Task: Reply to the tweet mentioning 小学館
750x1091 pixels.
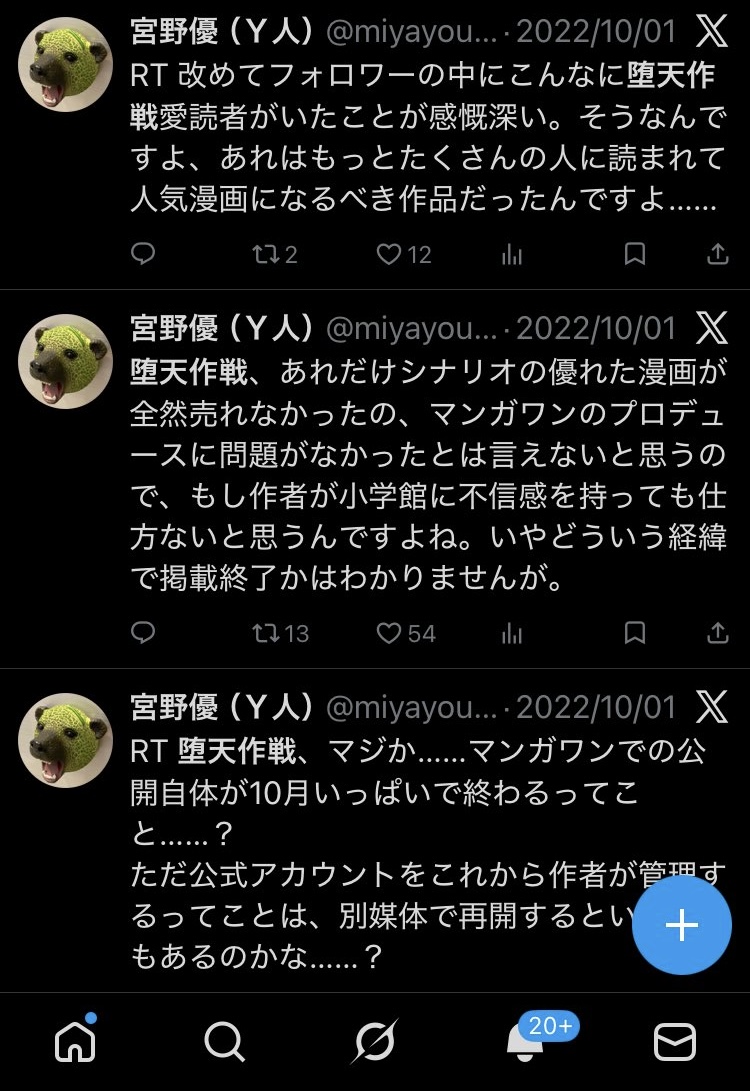Action: point(144,633)
